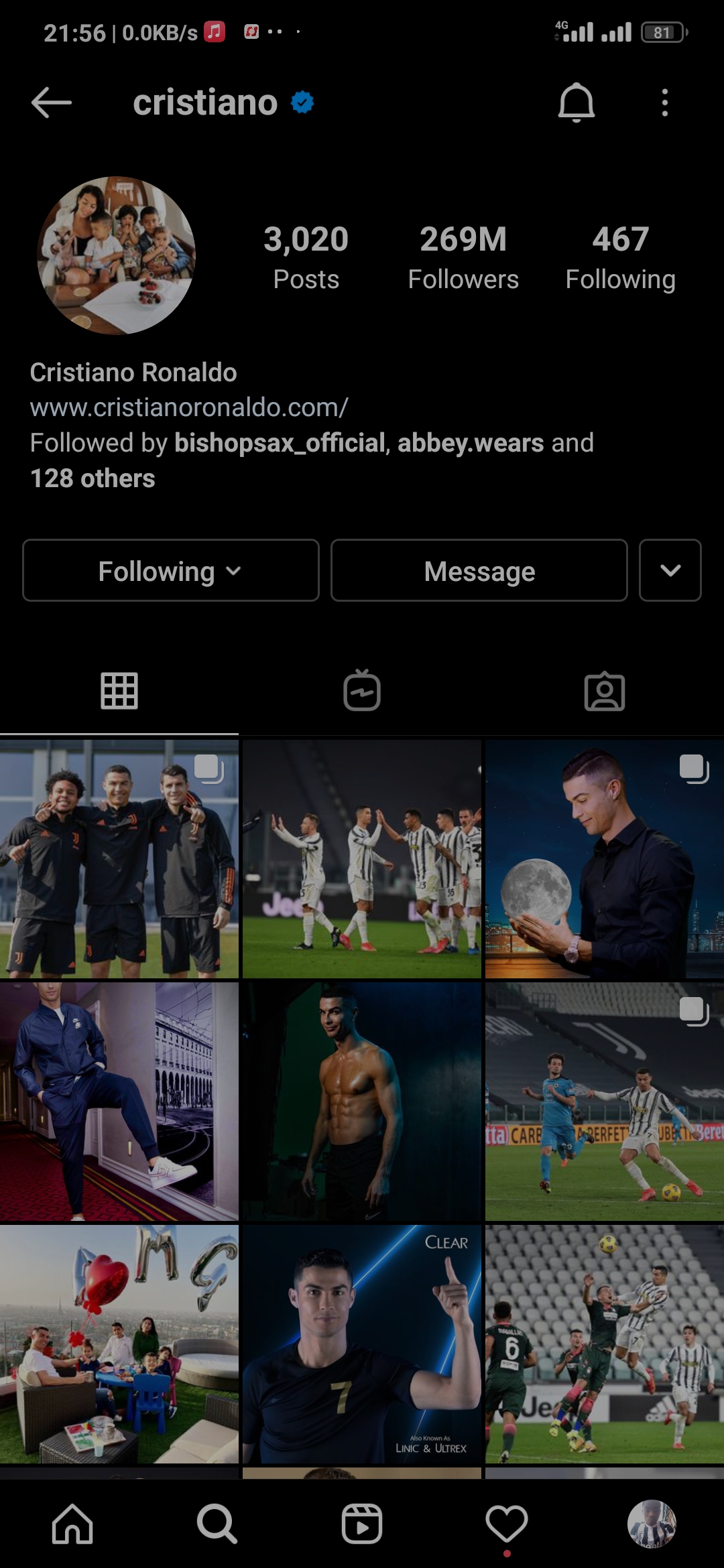Open the 269M Followers list

(463, 258)
